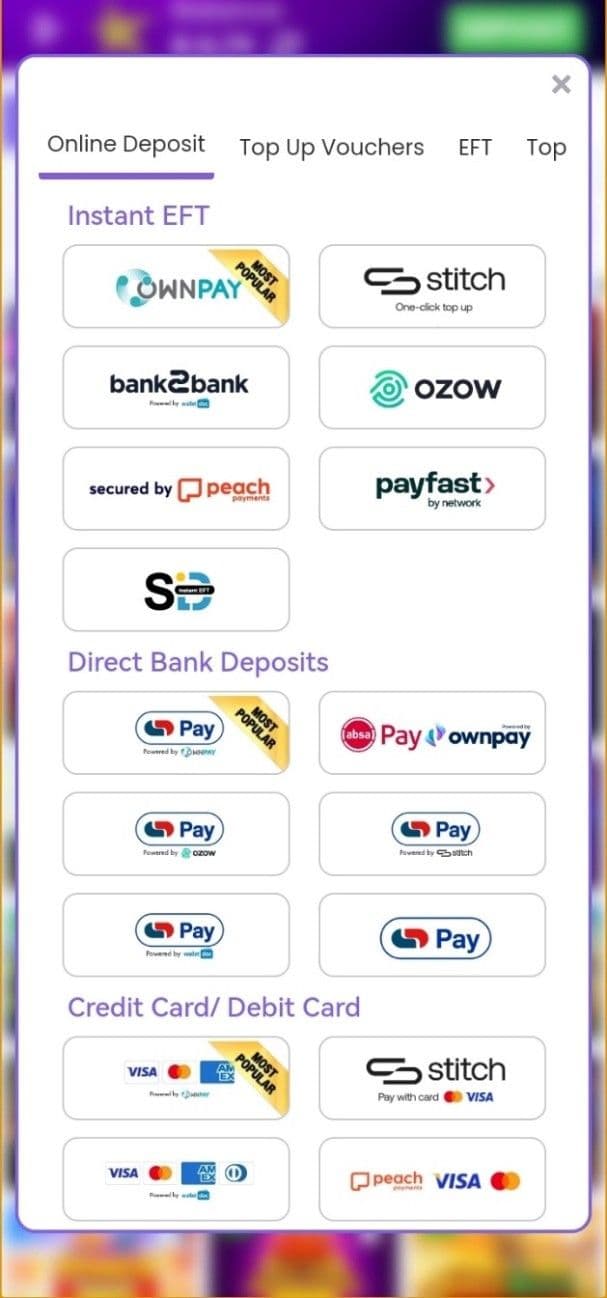Select Capitec Pay powered by Ozow

coord(176,834)
